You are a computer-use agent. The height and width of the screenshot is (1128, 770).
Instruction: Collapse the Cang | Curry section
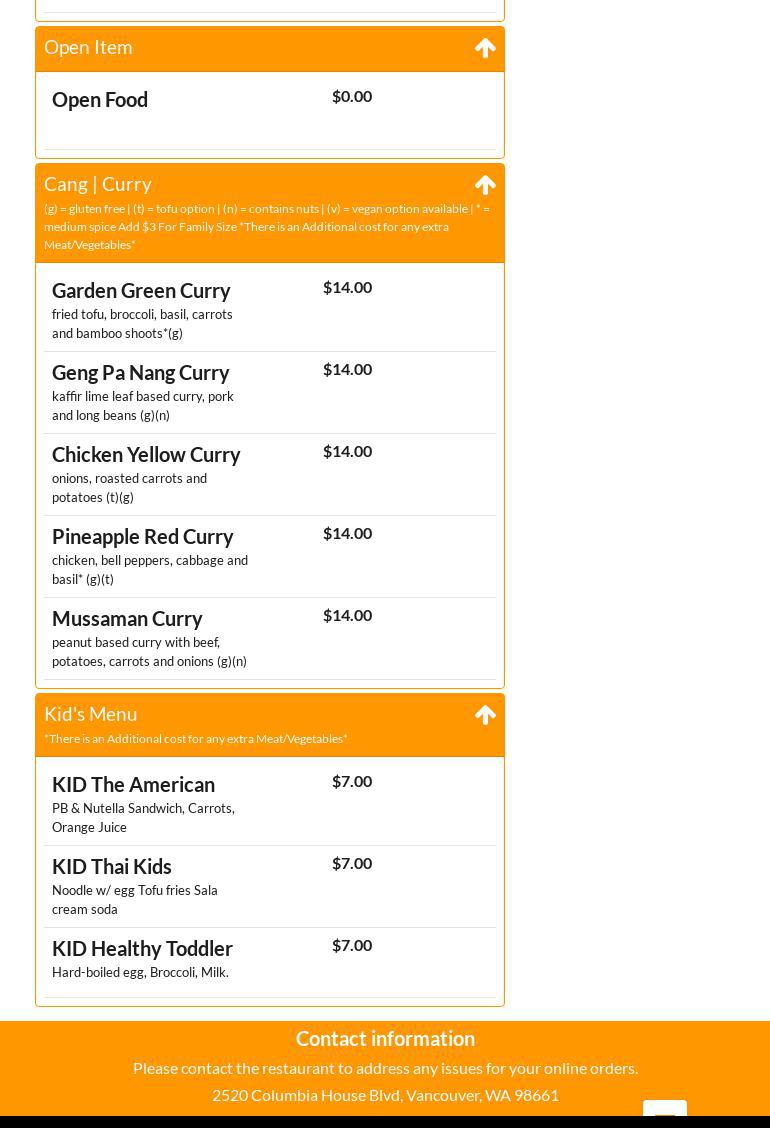coord(485,185)
